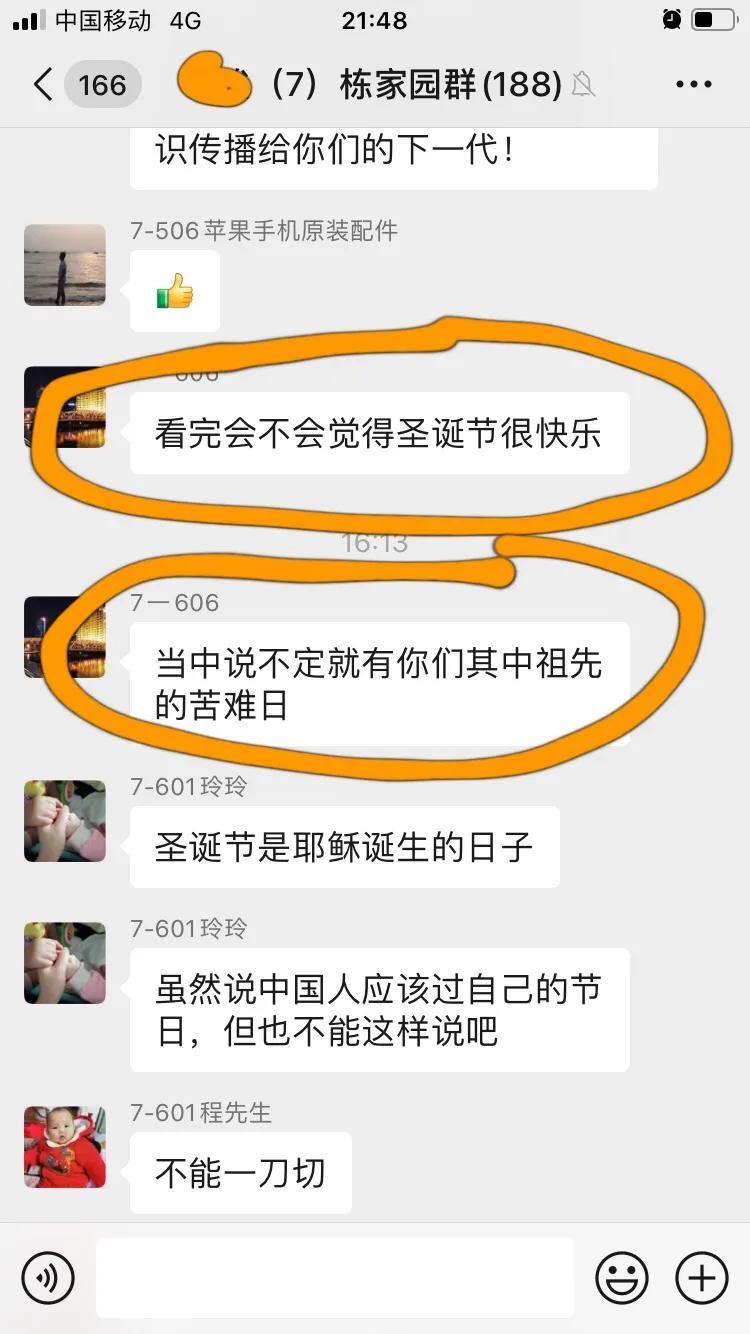
Task: Go back to the chat list
Action: (x=42, y=85)
